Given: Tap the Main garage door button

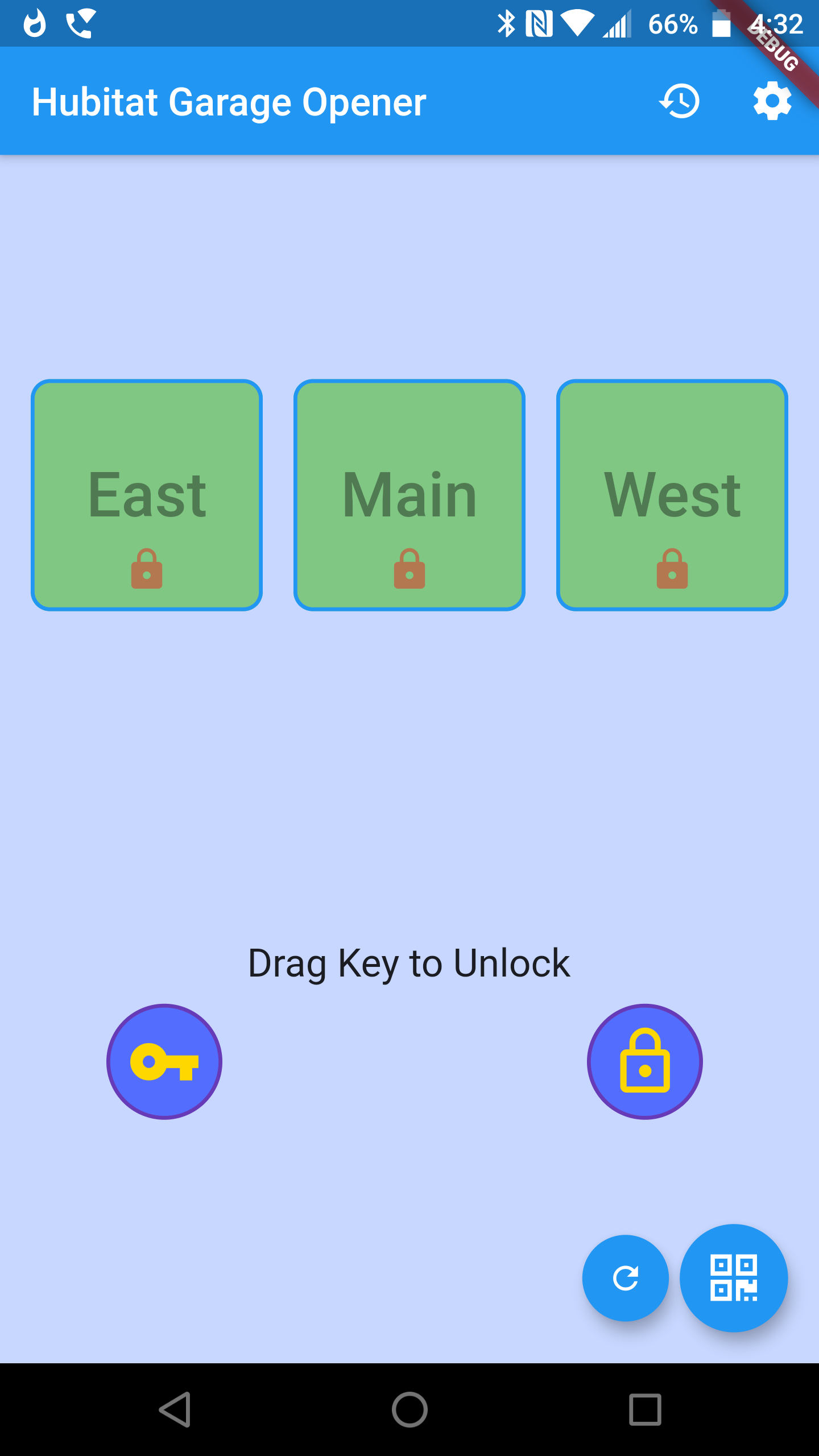Looking at the screenshot, I should pyautogui.click(x=409, y=495).
